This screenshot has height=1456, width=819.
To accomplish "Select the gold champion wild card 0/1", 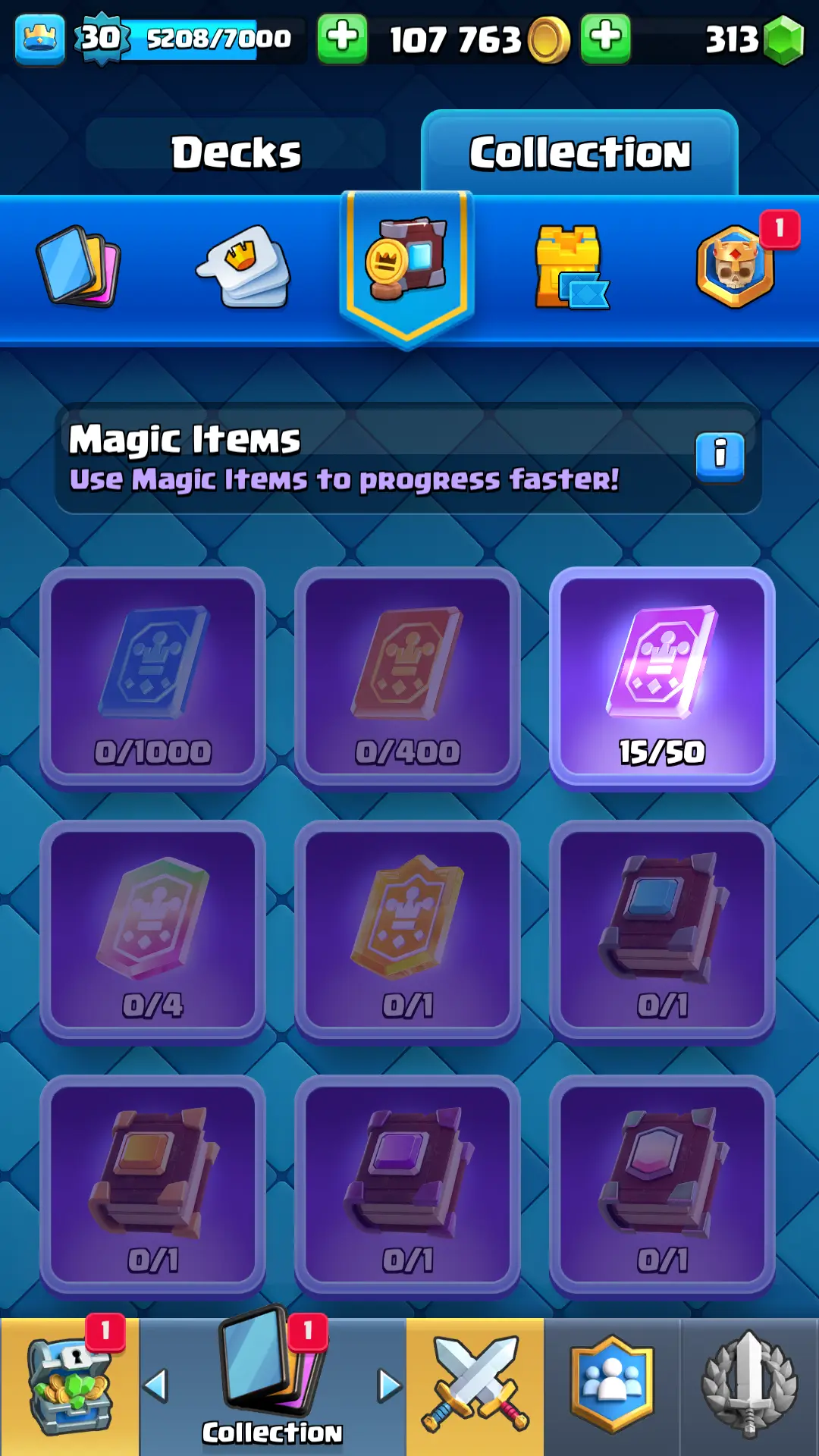I will [407, 932].
